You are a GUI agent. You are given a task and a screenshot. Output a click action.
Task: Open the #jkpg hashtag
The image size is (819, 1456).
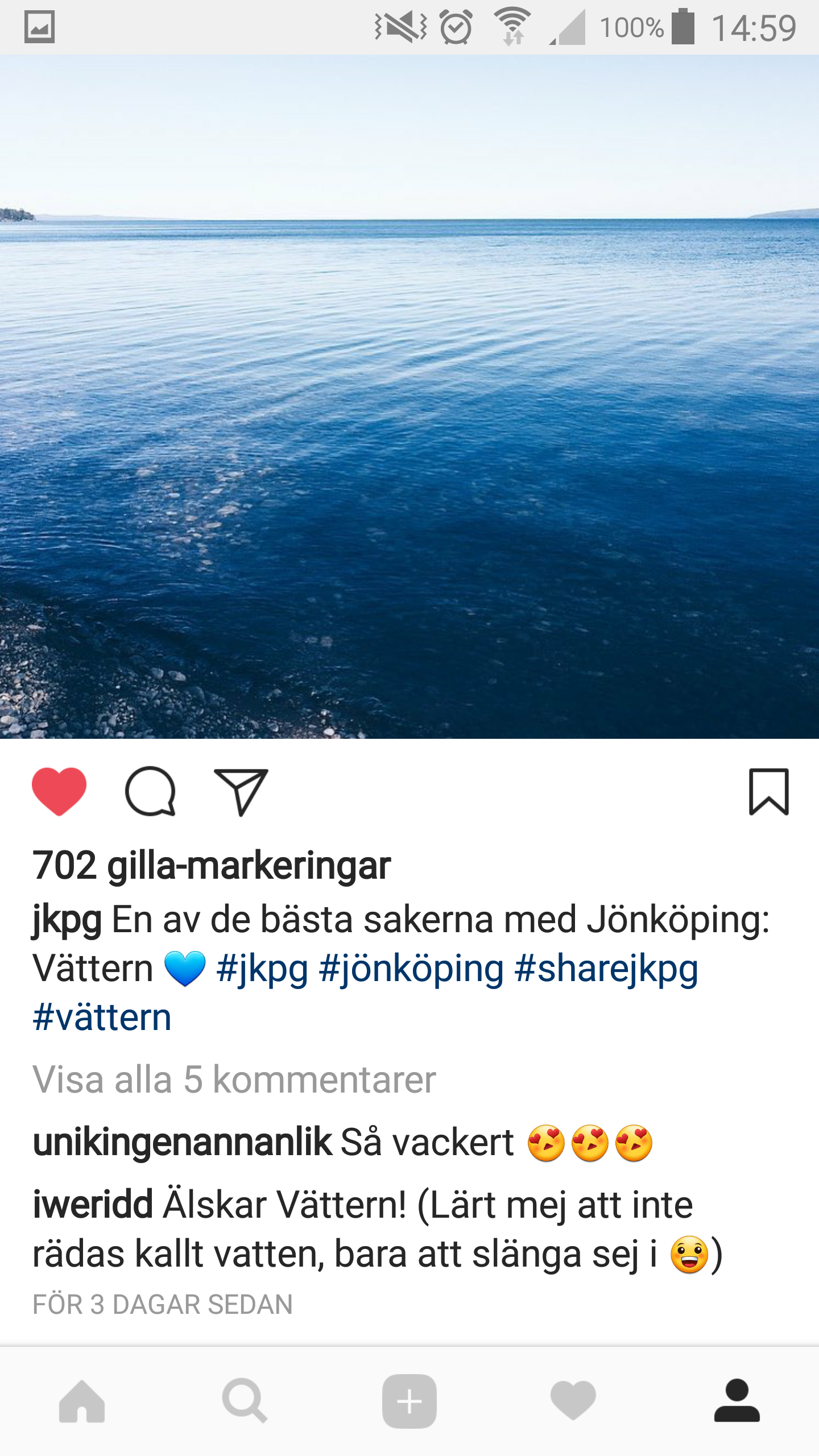tap(262, 969)
